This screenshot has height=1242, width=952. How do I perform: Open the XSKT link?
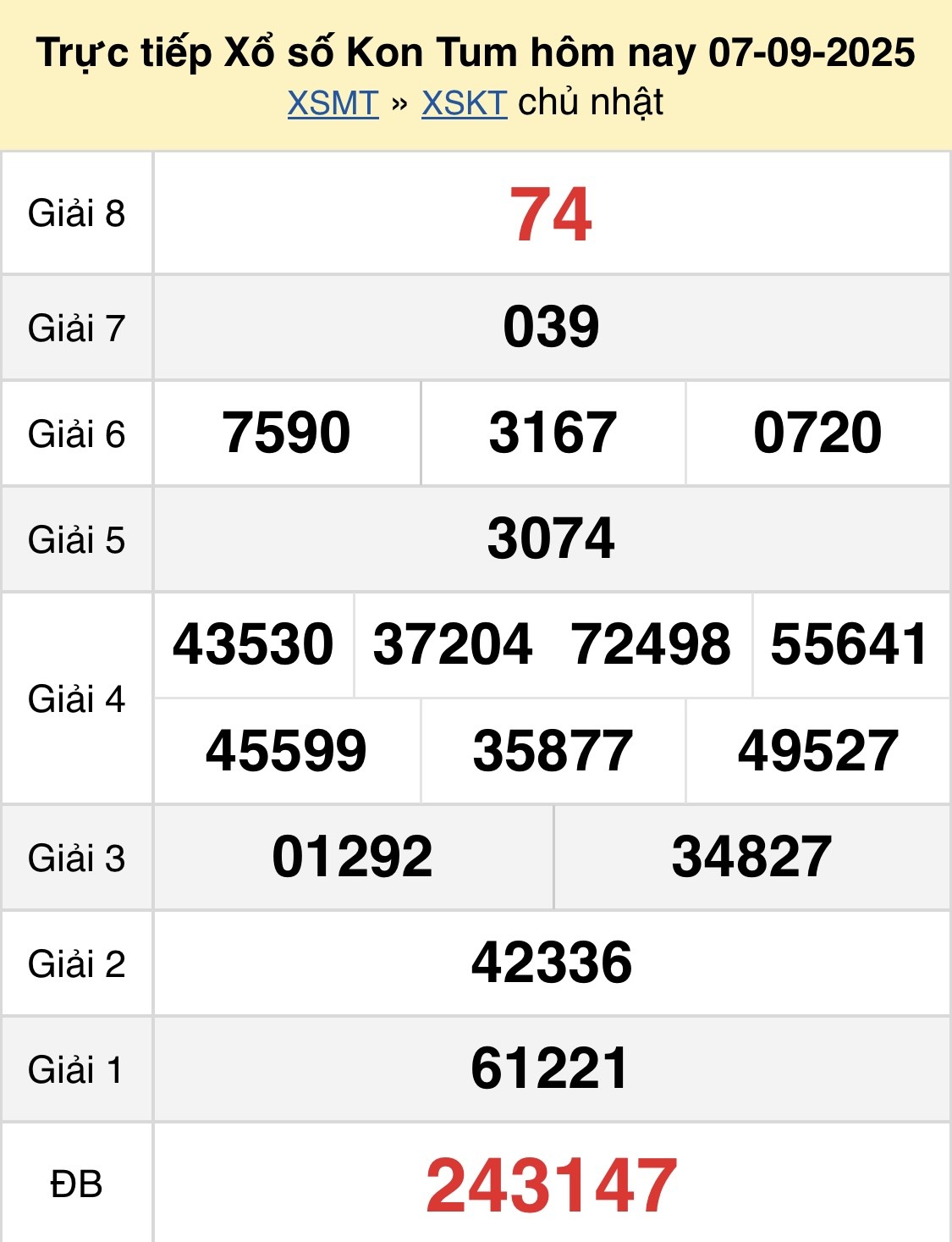point(464,103)
